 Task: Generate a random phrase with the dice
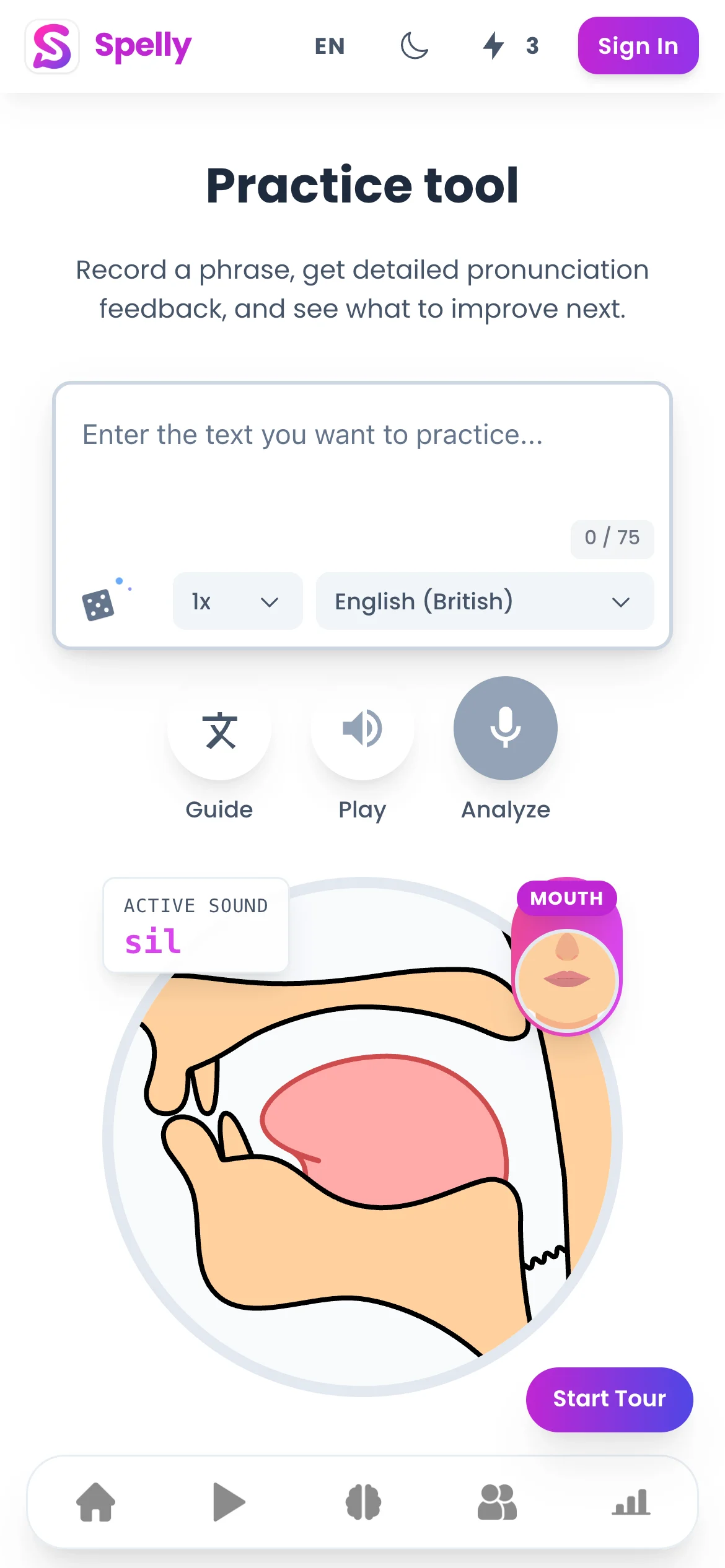click(x=99, y=604)
